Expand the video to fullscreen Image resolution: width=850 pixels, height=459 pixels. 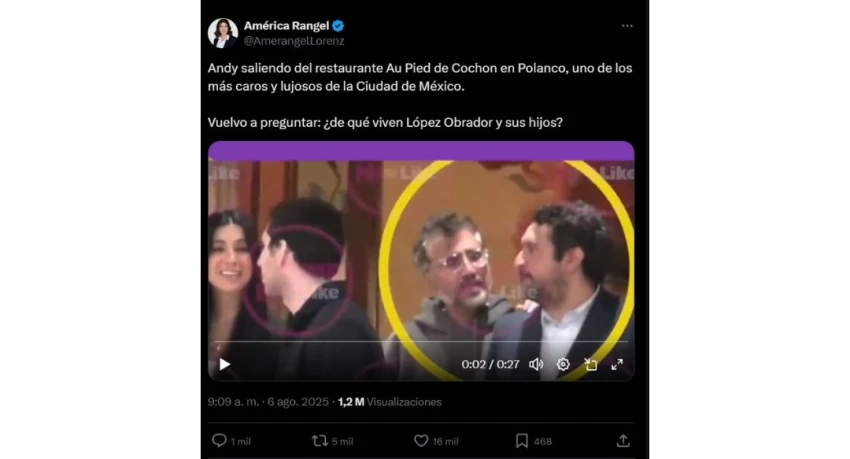click(x=618, y=365)
